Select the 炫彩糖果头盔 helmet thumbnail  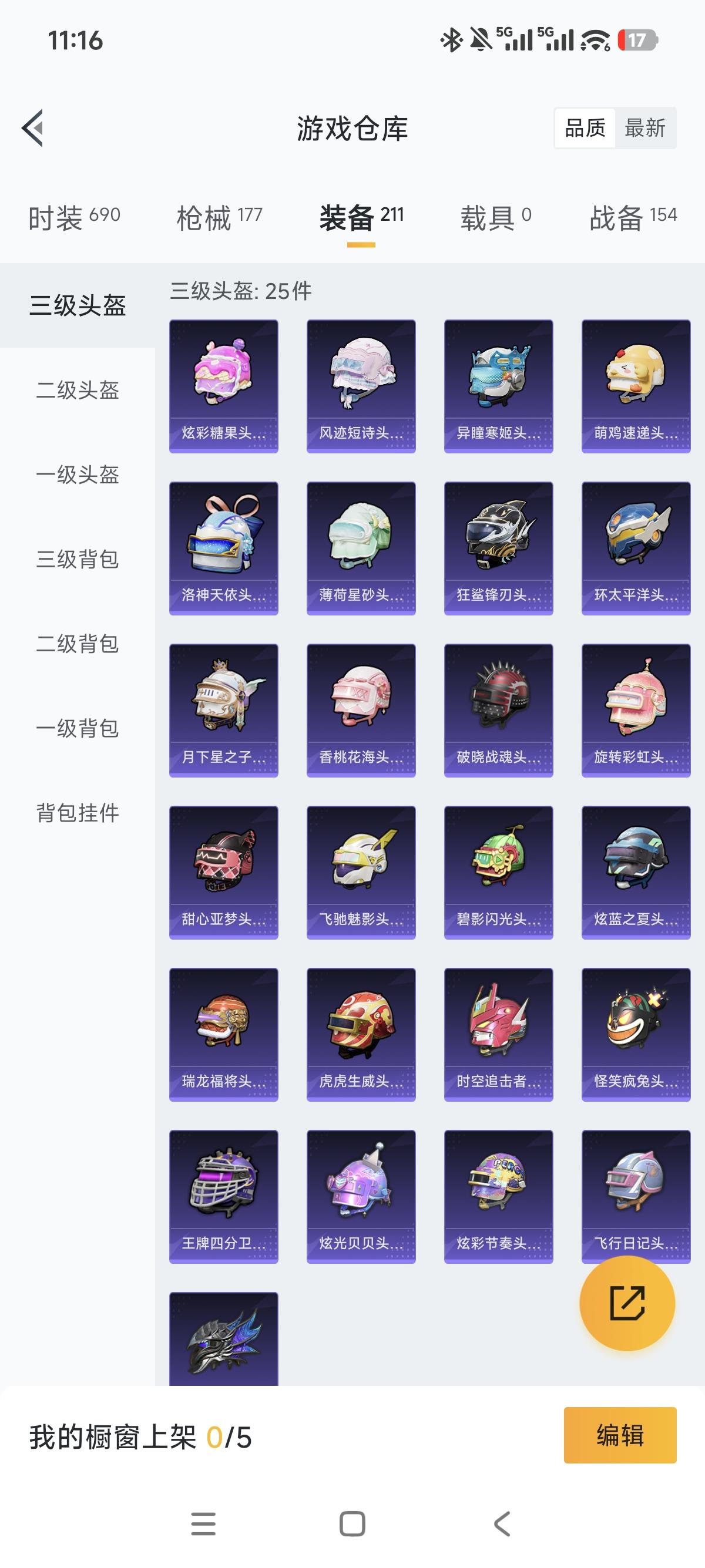(223, 382)
